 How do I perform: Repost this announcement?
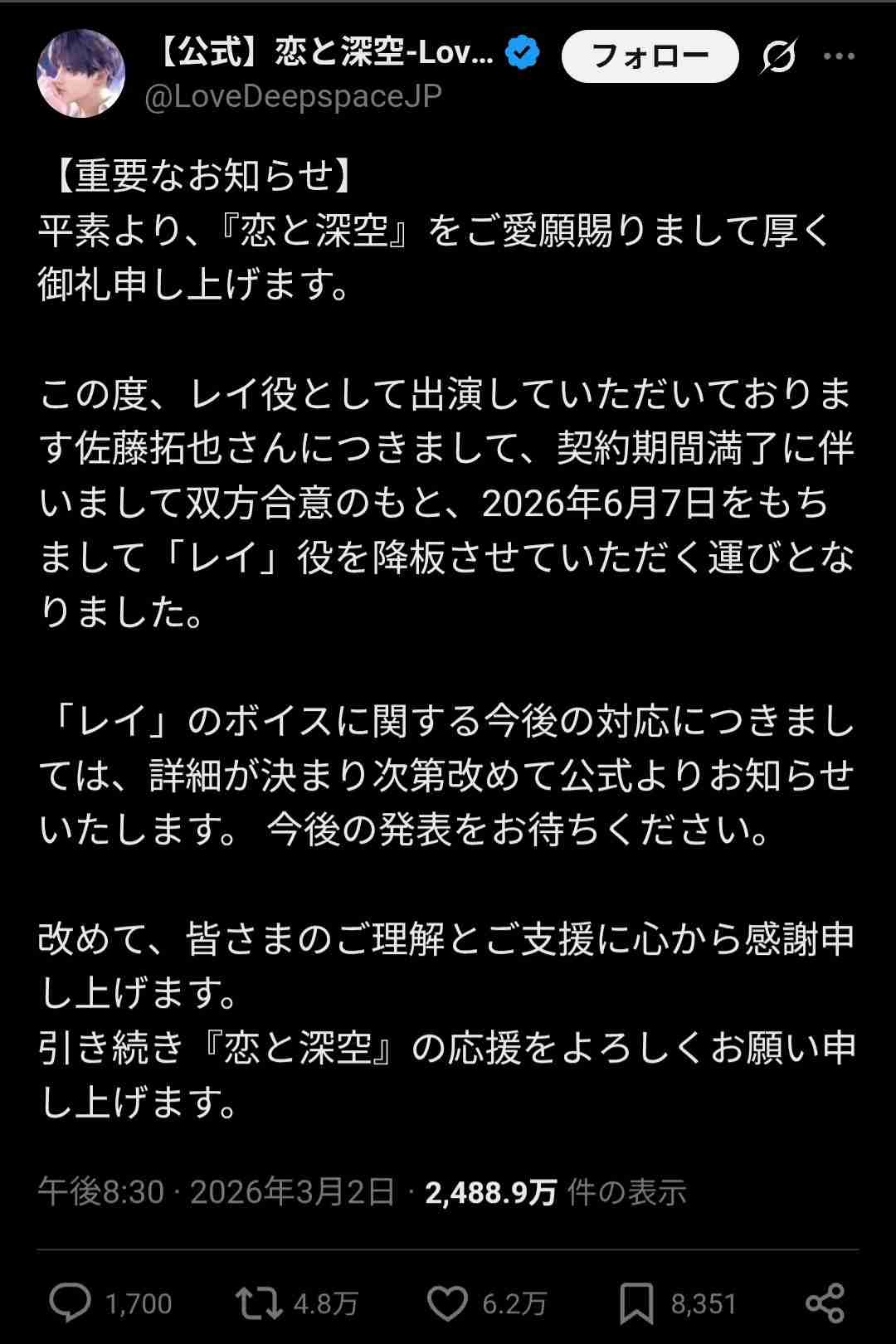[x=259, y=1303]
